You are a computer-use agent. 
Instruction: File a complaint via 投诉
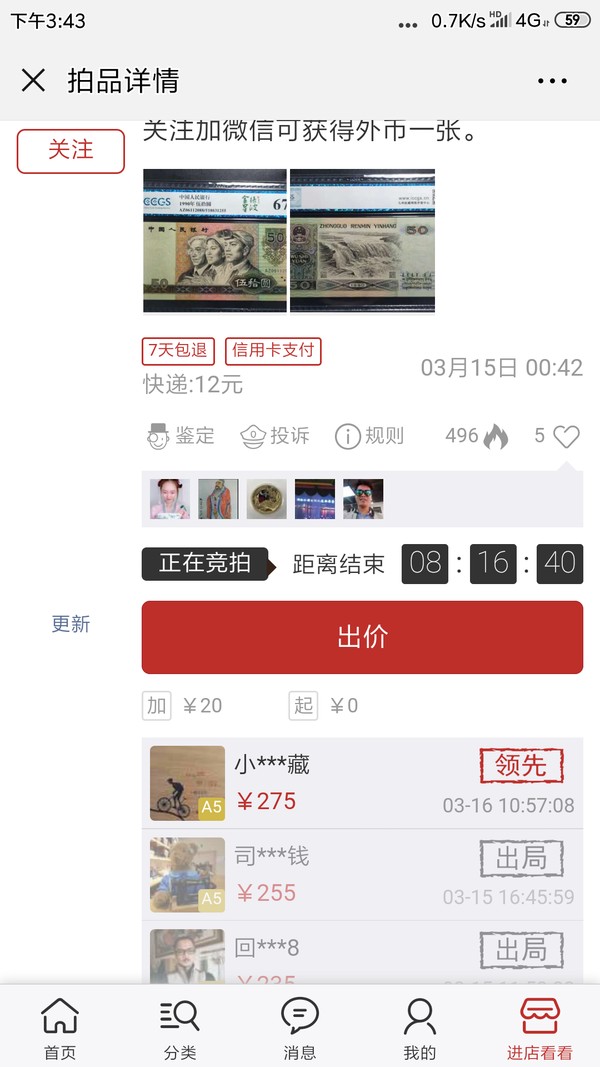[275, 436]
